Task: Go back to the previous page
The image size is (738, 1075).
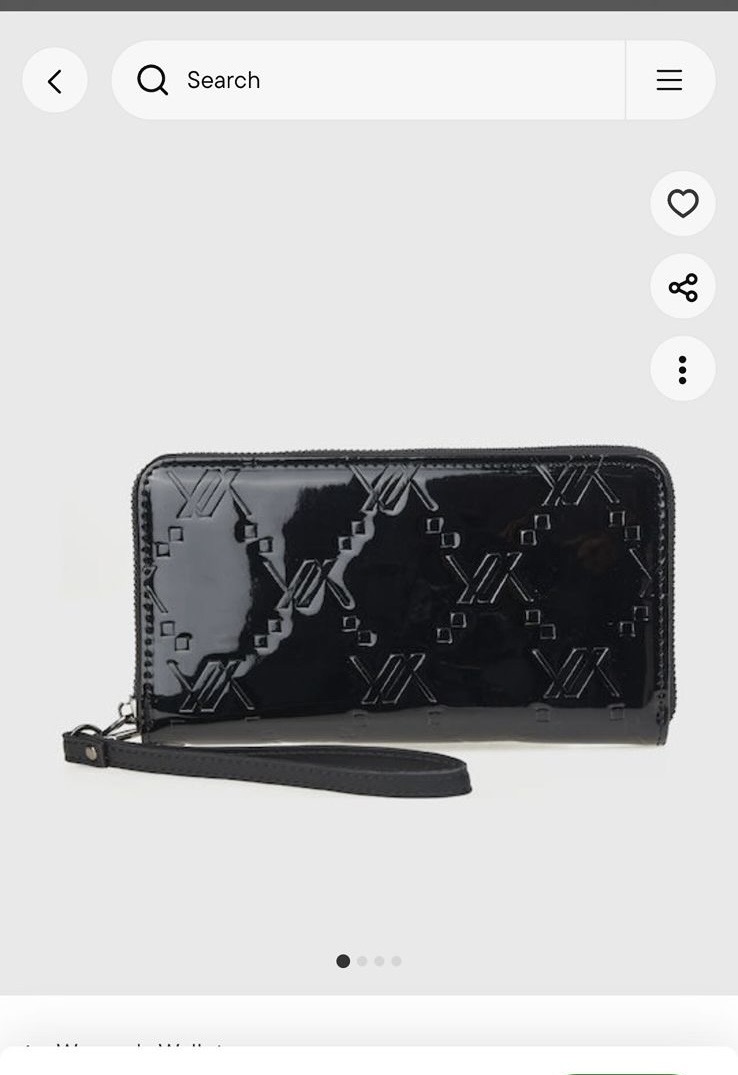Action: [x=55, y=81]
